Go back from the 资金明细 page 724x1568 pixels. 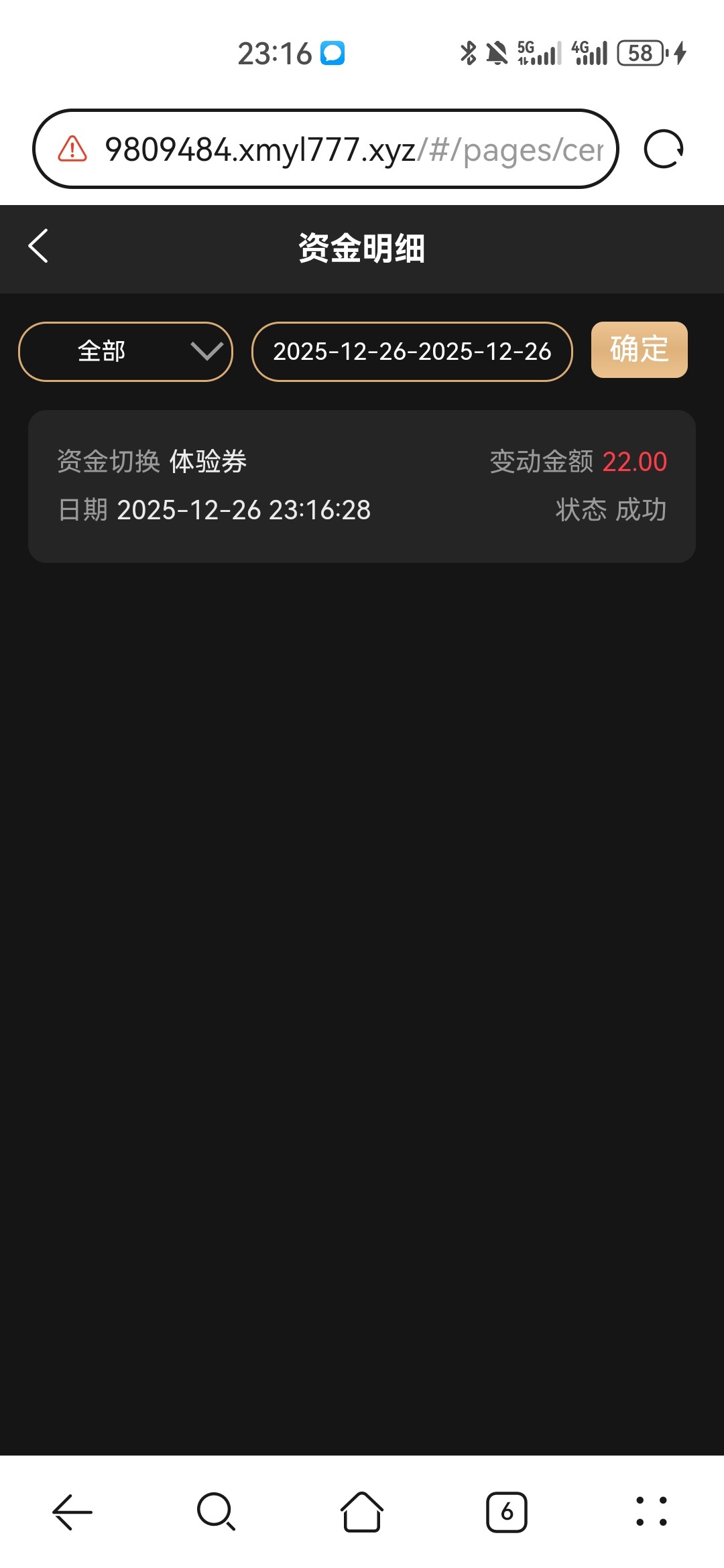[39, 246]
